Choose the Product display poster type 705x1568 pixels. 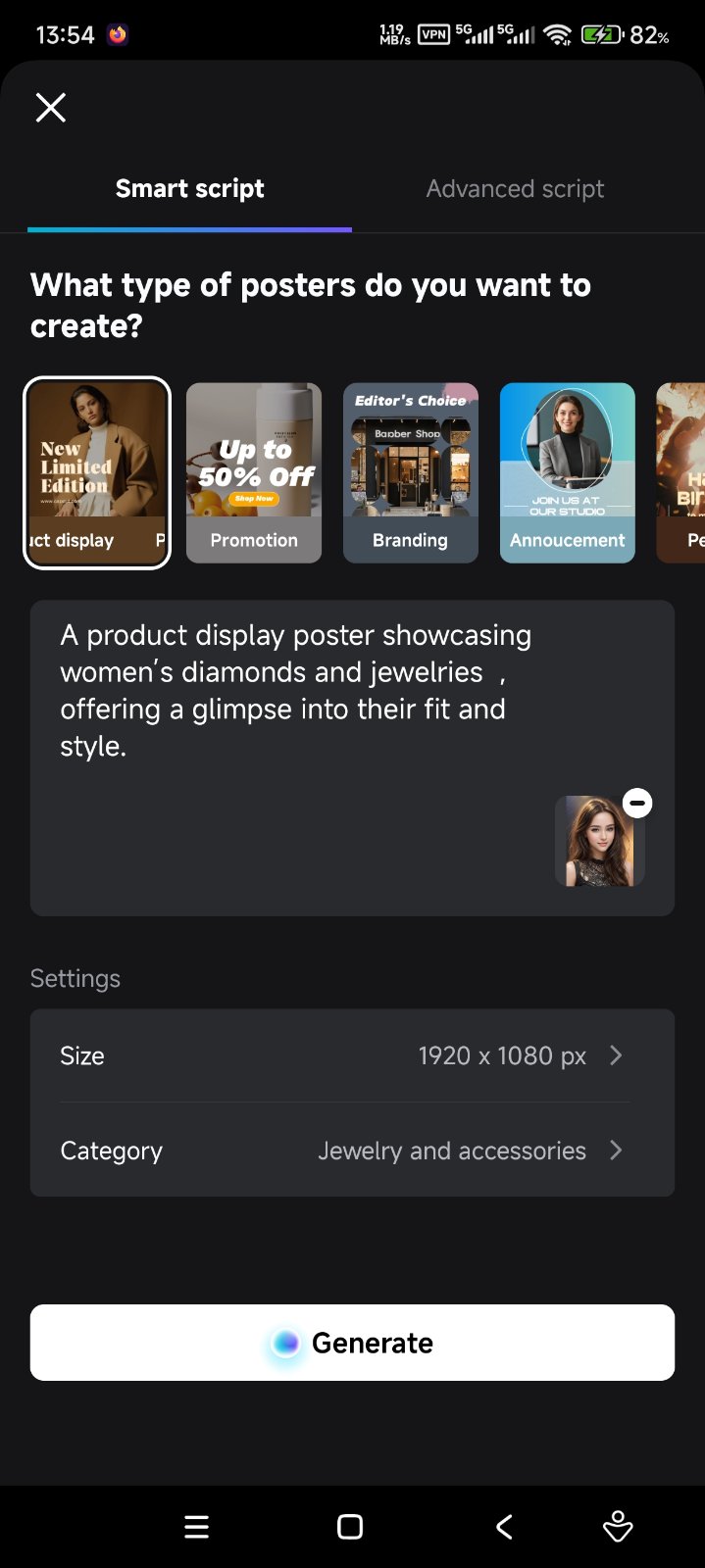click(97, 472)
